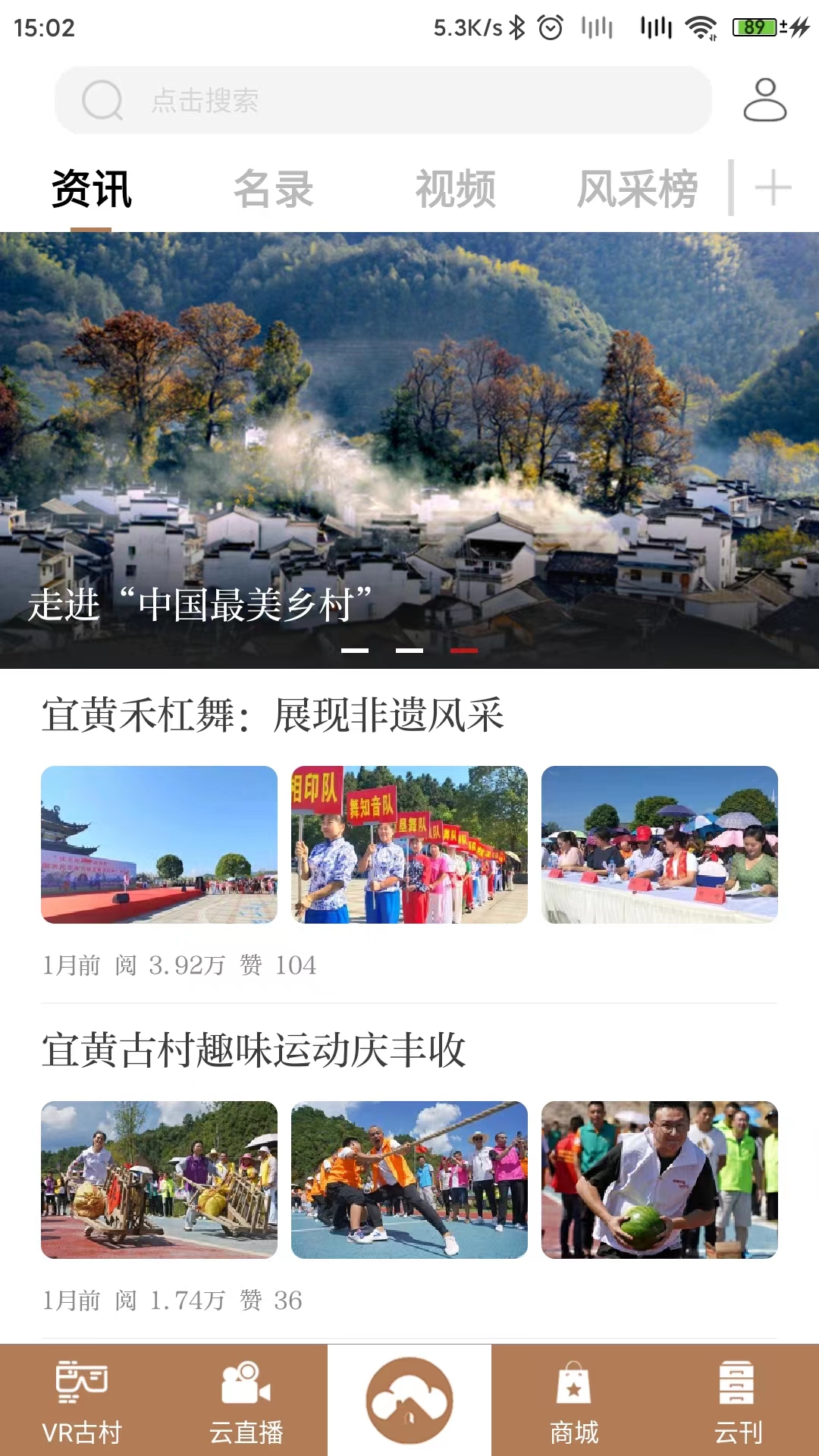Select the first carousel indicator dash

pos(356,651)
